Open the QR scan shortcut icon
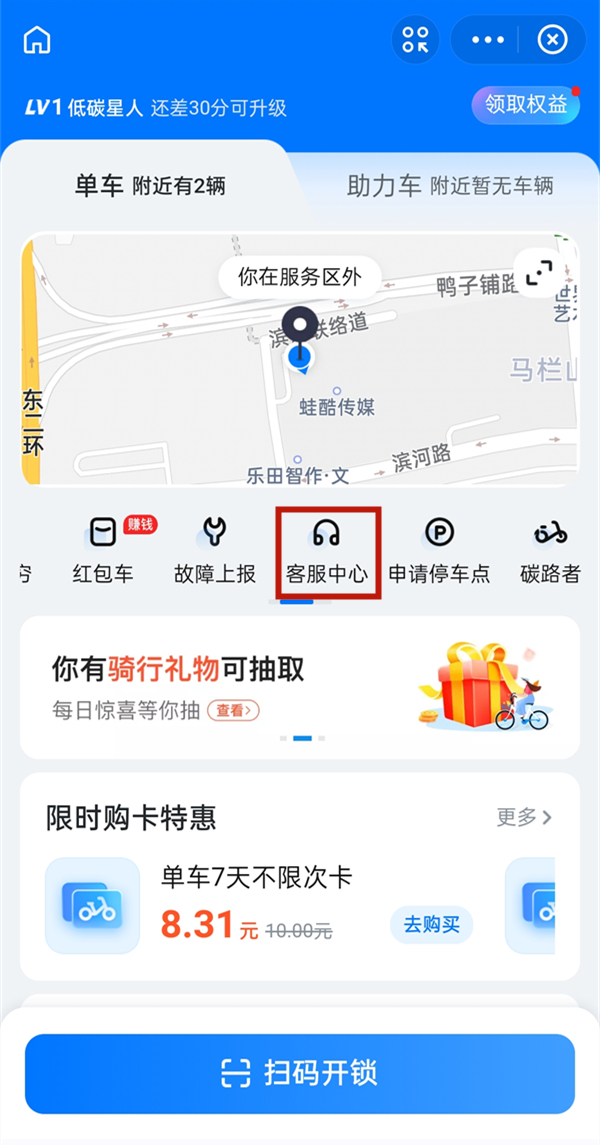Viewport: 600px width, 1145px height. [415, 40]
